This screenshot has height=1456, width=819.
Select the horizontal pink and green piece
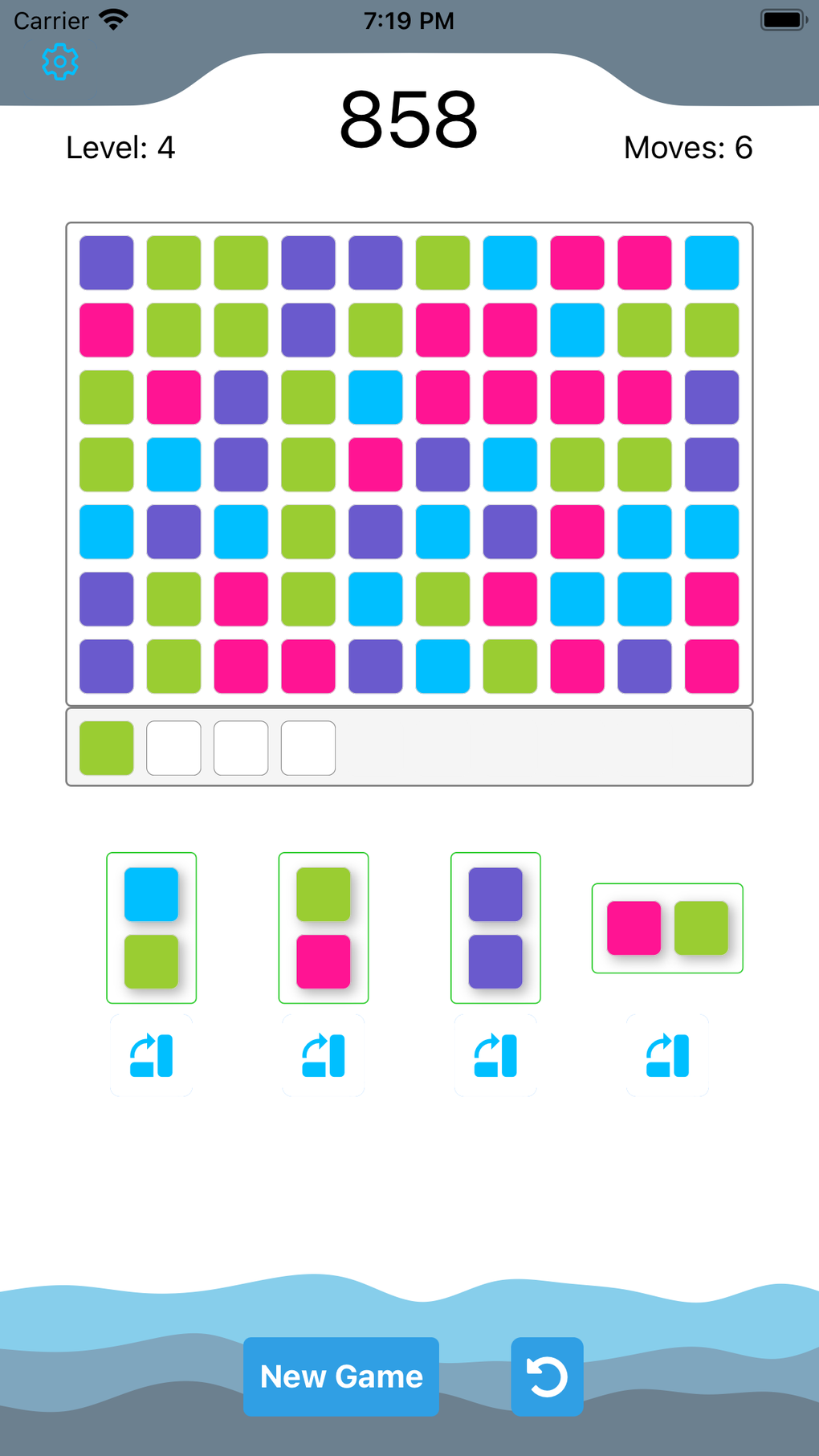667,928
